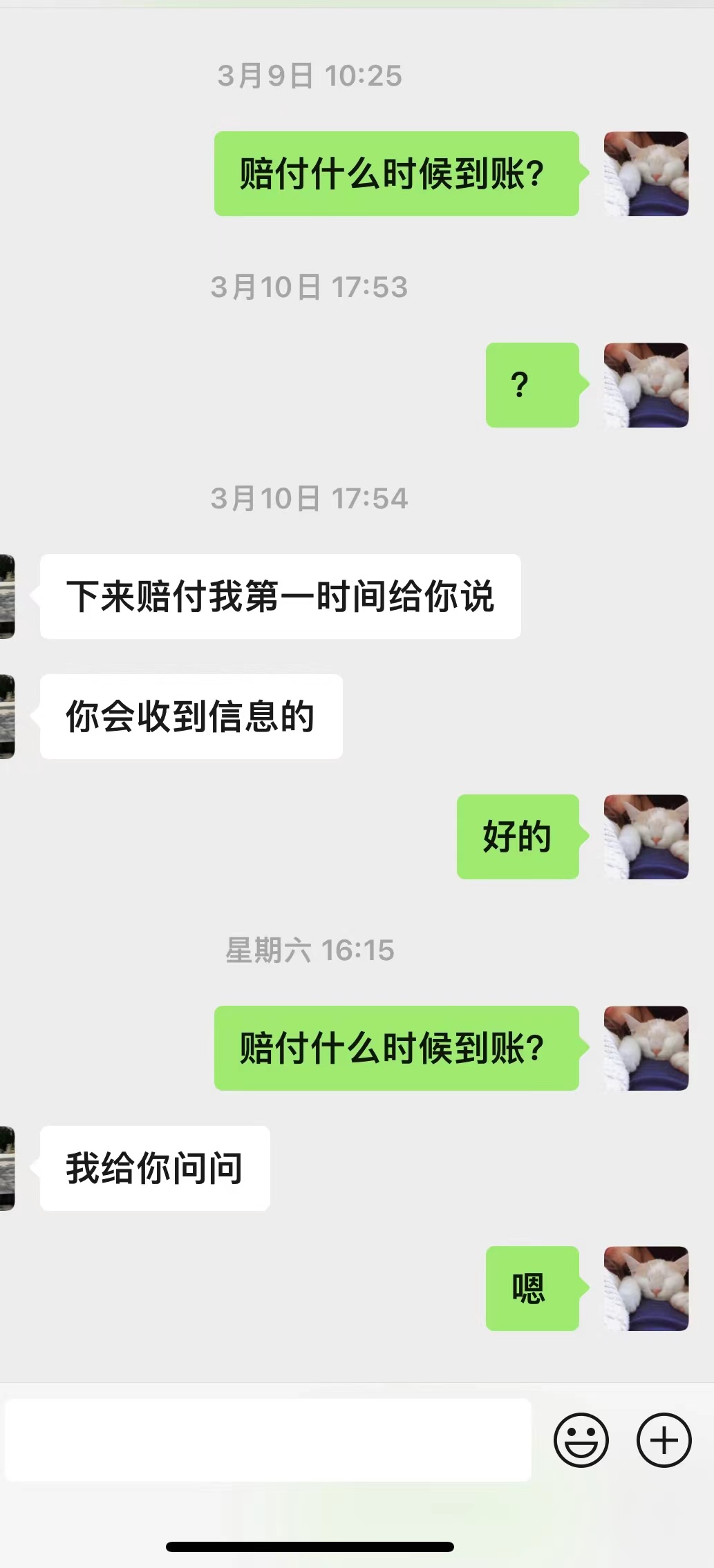Select the ? message bubble
This screenshot has height=1568, width=714.
pyautogui.click(x=532, y=385)
